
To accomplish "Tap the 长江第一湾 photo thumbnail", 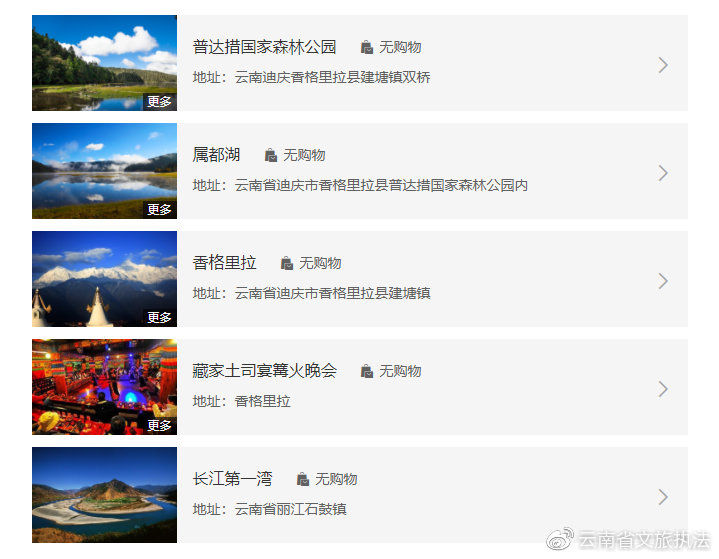I will tap(104, 494).
